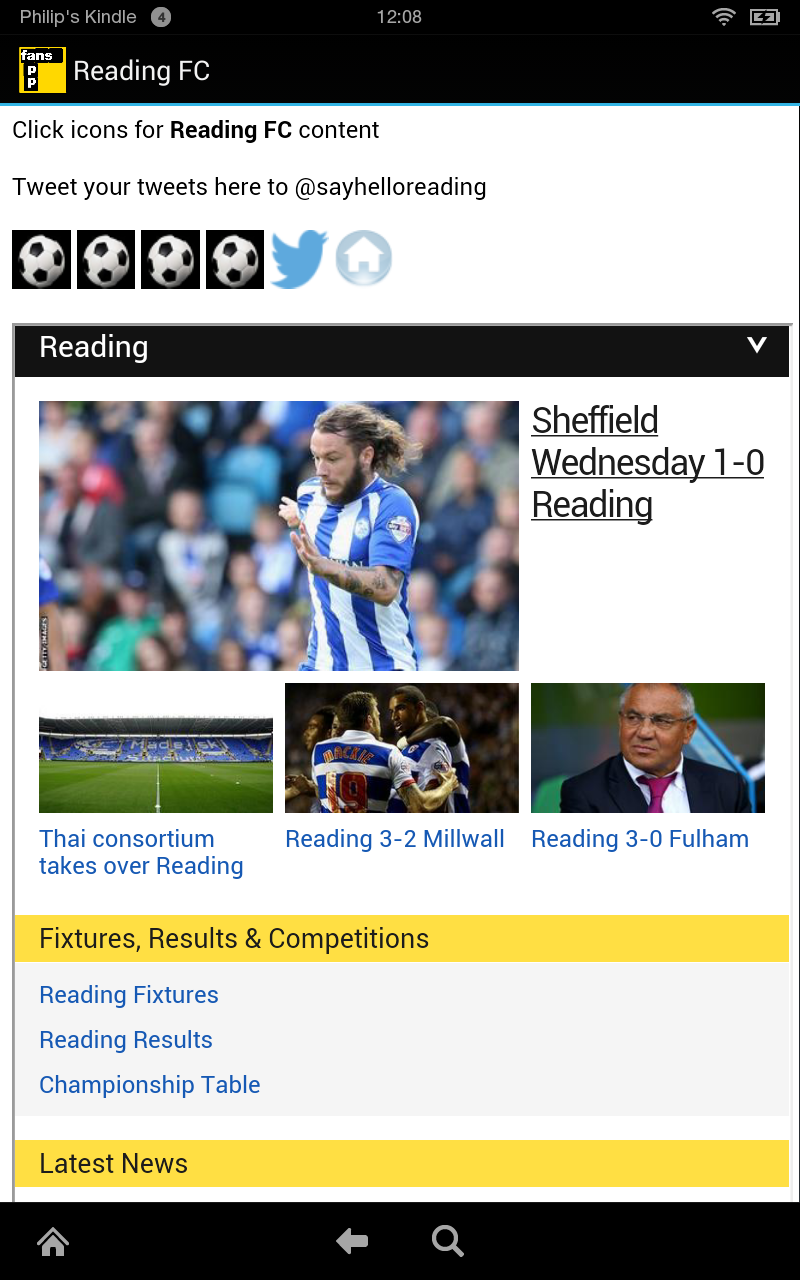
Task: View Reading Fixtures
Action: pyautogui.click(x=129, y=995)
